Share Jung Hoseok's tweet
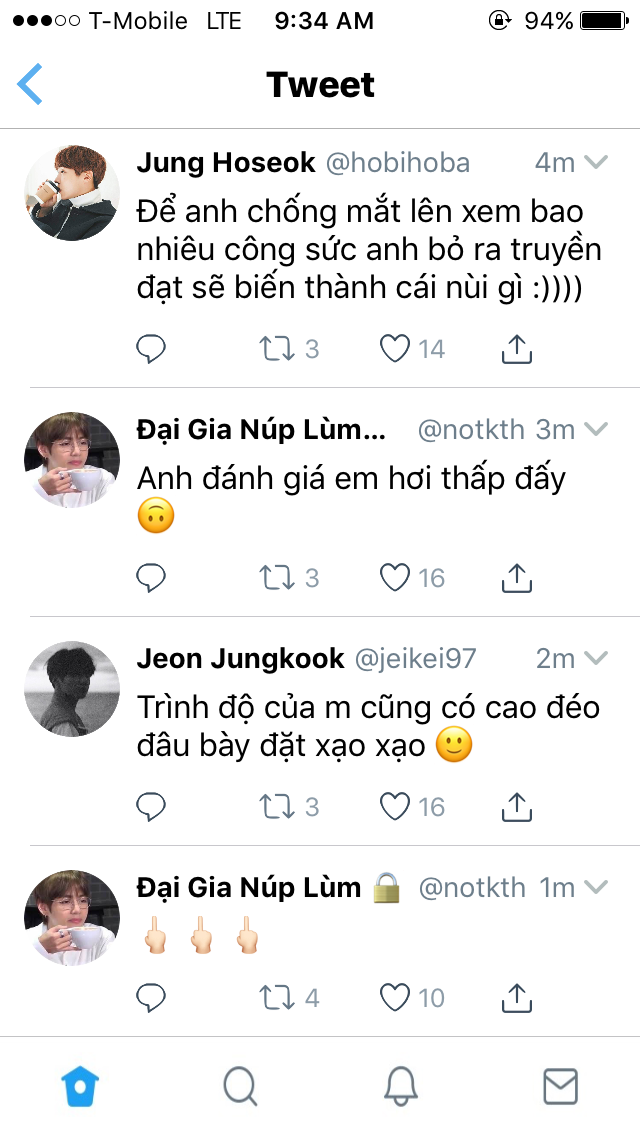640x1136 pixels. (515, 349)
